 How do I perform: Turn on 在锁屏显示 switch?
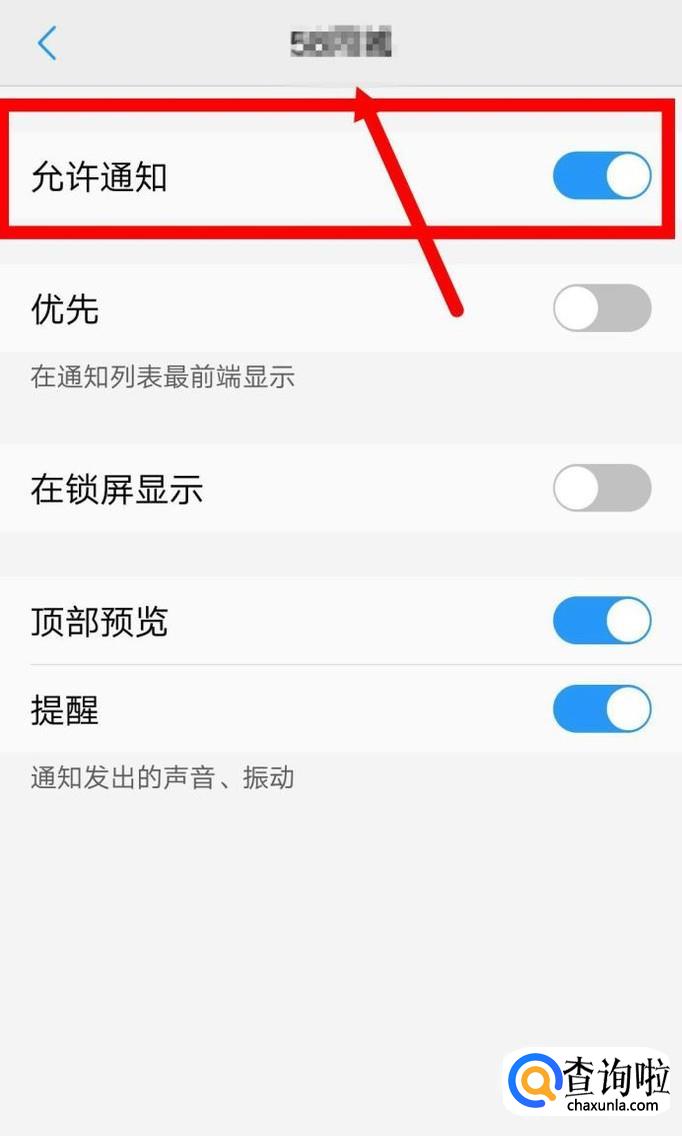[602, 488]
